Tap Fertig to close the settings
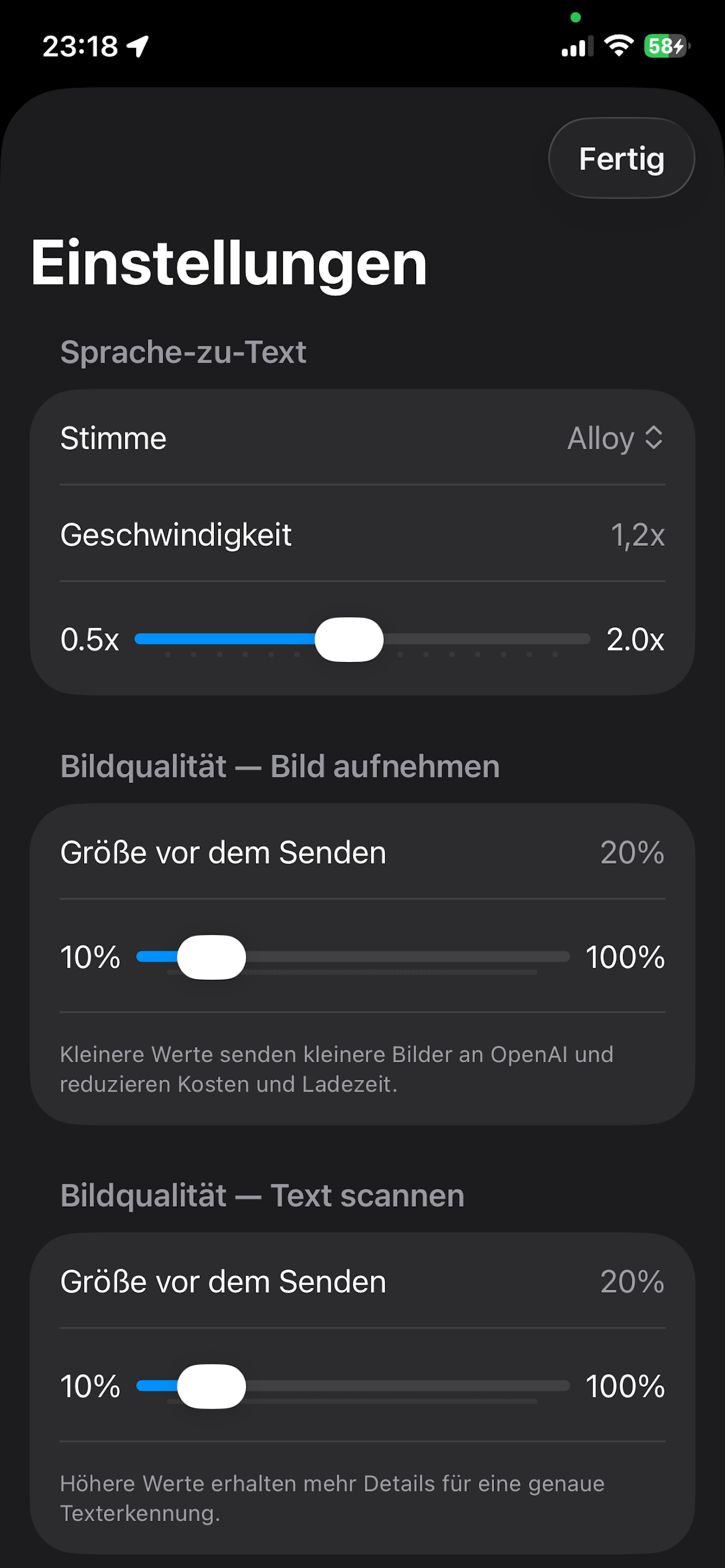This screenshot has height=1568, width=725. 622,158
